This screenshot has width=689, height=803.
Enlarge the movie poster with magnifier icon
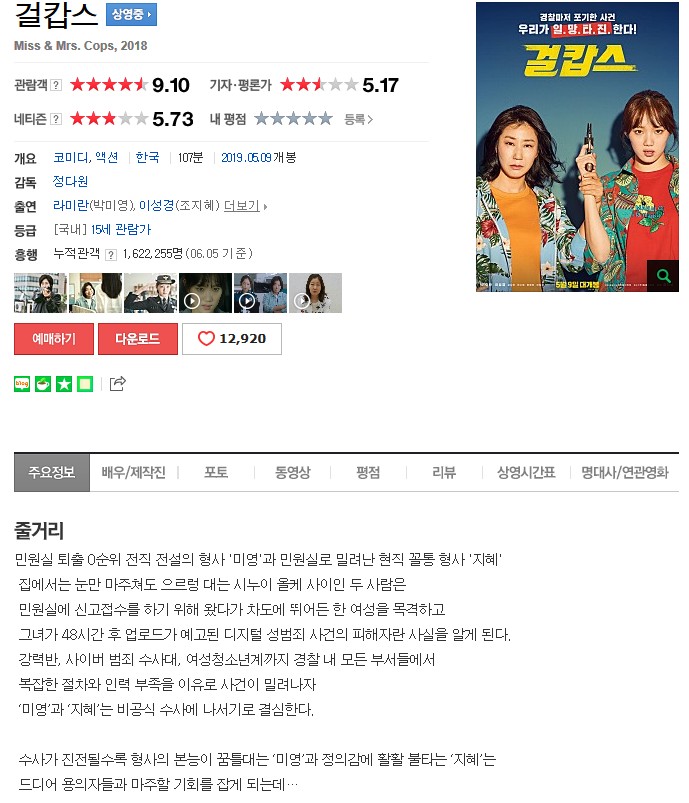(x=662, y=275)
